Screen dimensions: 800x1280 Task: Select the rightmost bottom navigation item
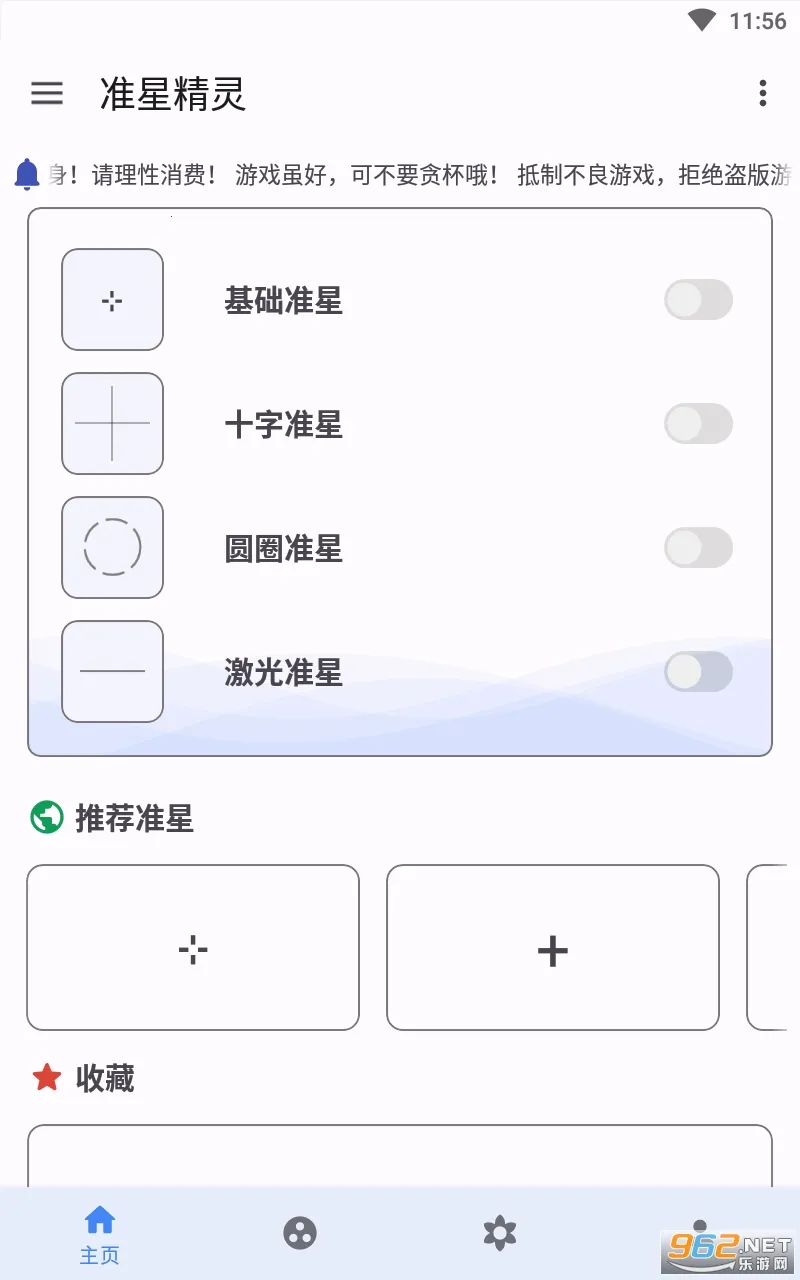[x=700, y=1232]
